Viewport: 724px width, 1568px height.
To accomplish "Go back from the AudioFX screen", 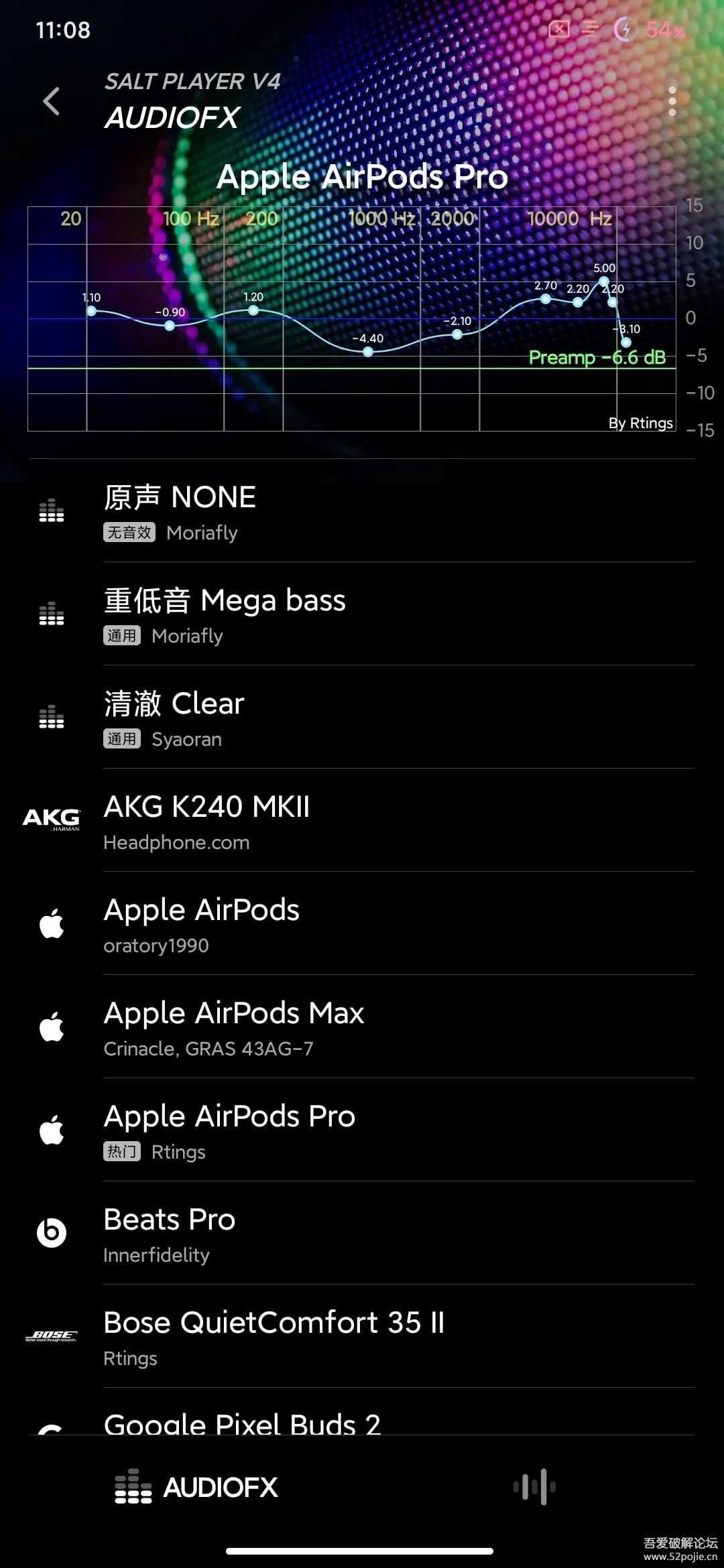I will (52, 102).
